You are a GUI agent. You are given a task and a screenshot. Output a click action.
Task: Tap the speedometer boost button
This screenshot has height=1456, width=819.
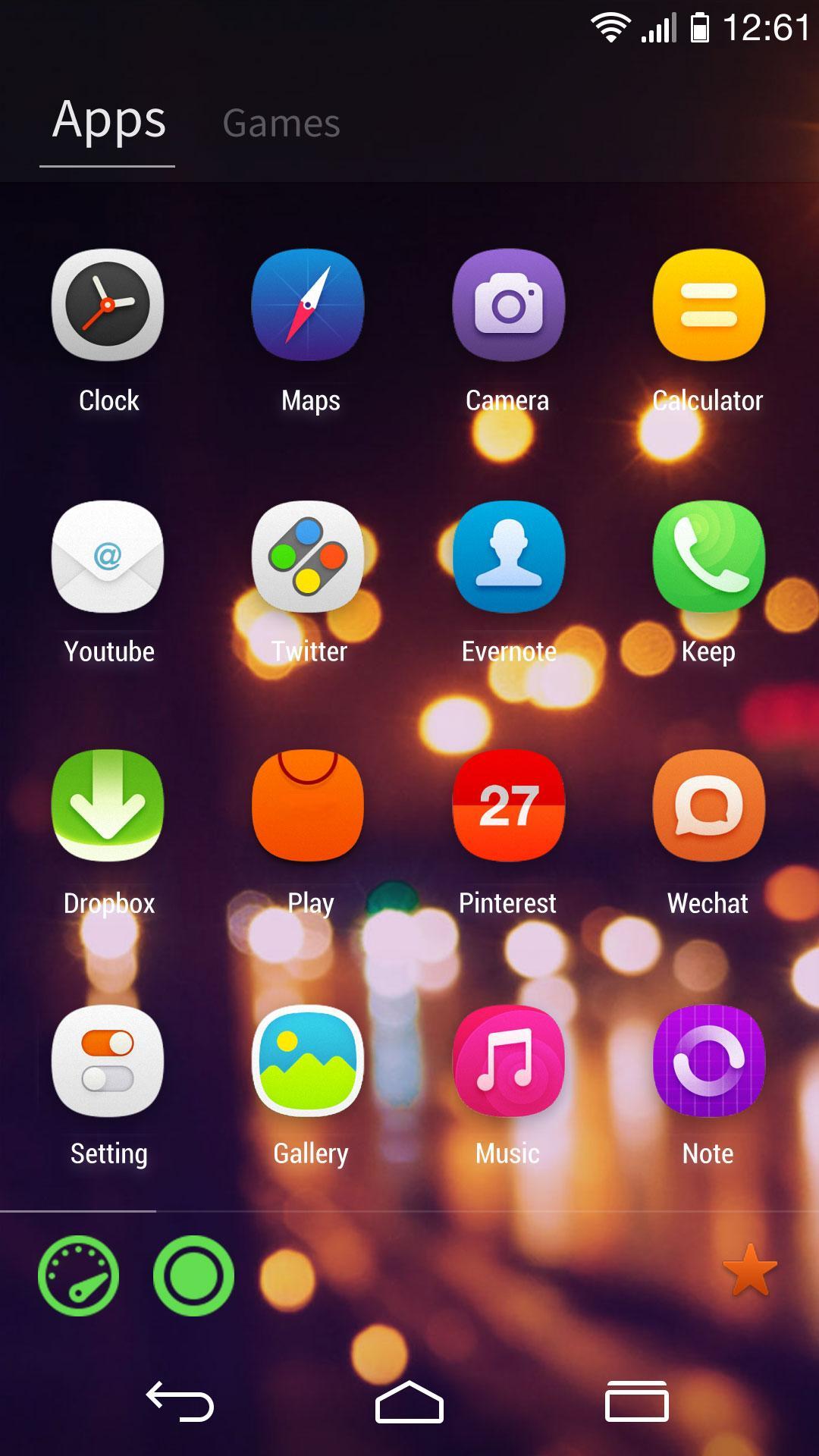[x=78, y=1276]
